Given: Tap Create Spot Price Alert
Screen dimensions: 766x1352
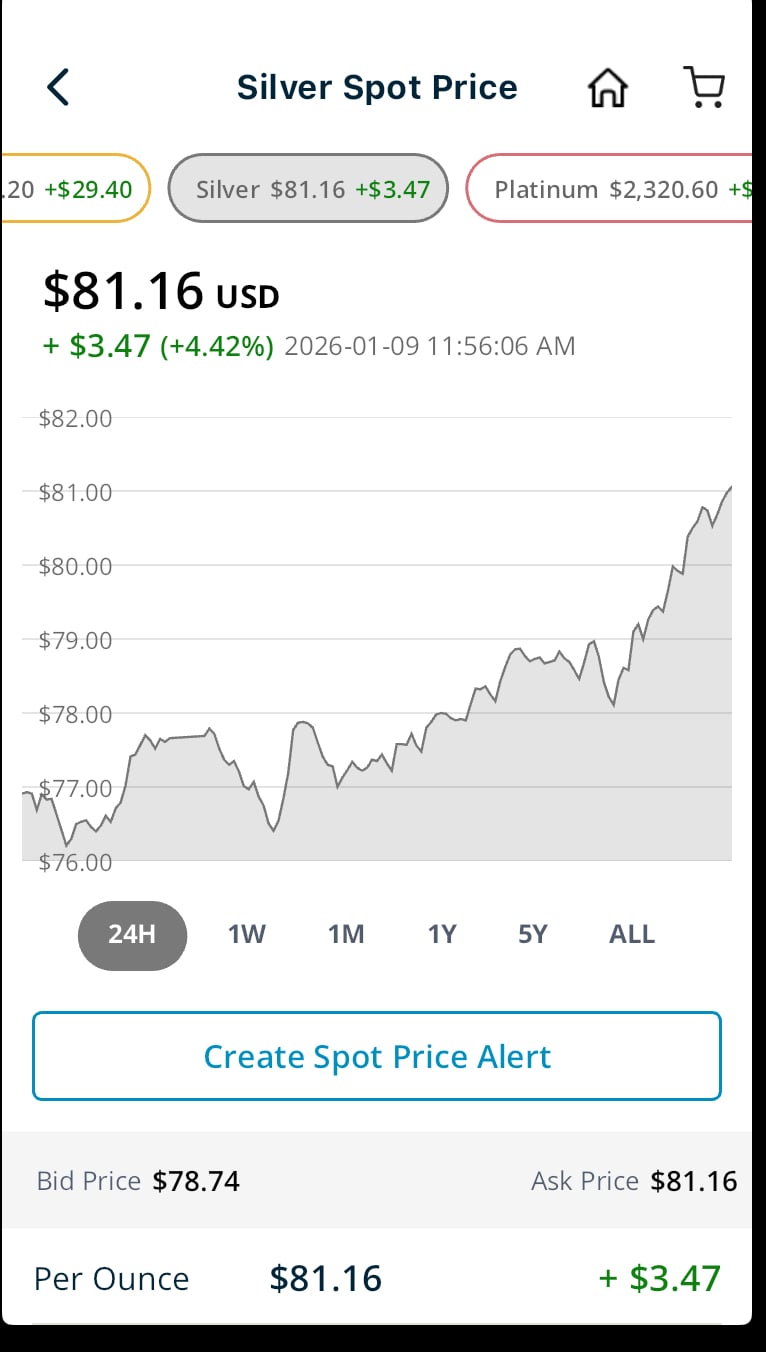Looking at the screenshot, I should coord(377,1057).
